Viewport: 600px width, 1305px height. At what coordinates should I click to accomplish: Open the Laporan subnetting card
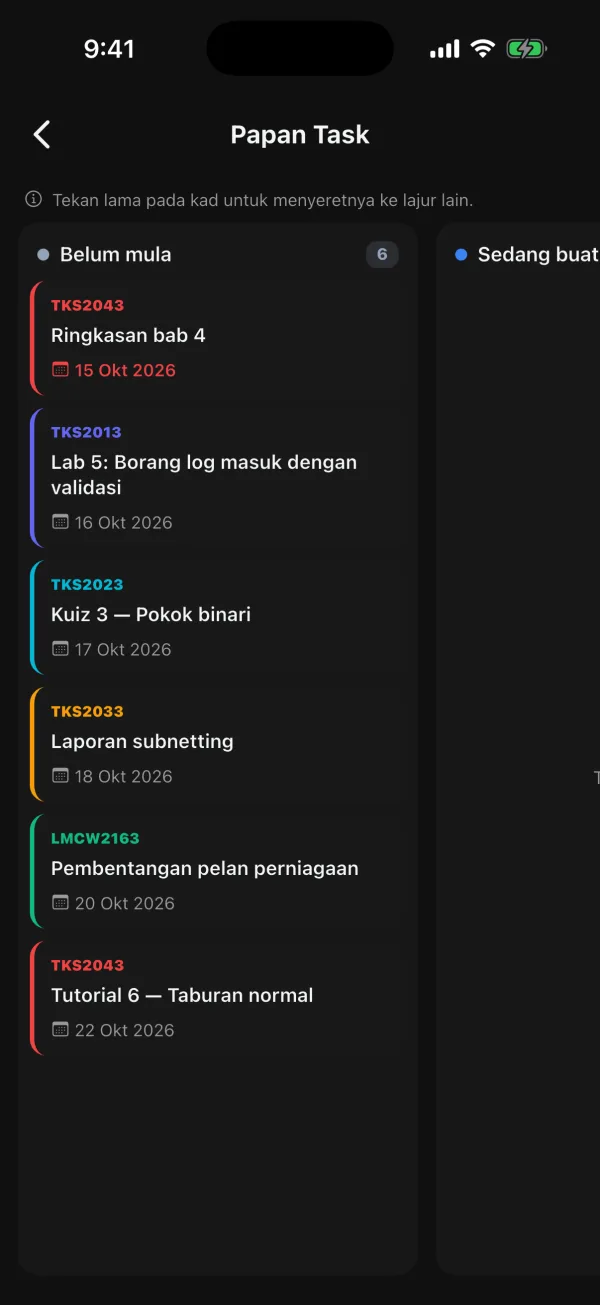[218, 744]
